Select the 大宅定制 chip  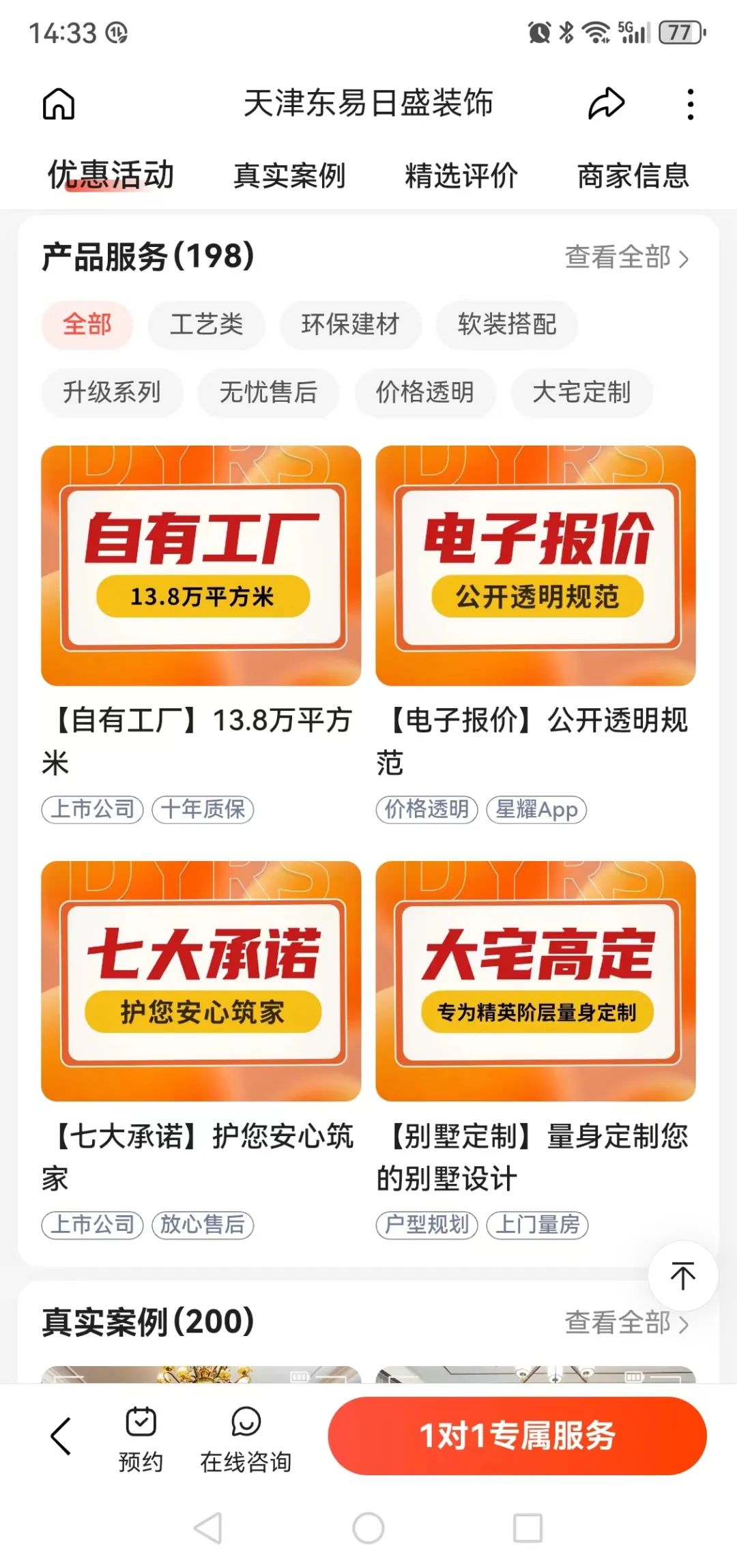[x=581, y=392]
